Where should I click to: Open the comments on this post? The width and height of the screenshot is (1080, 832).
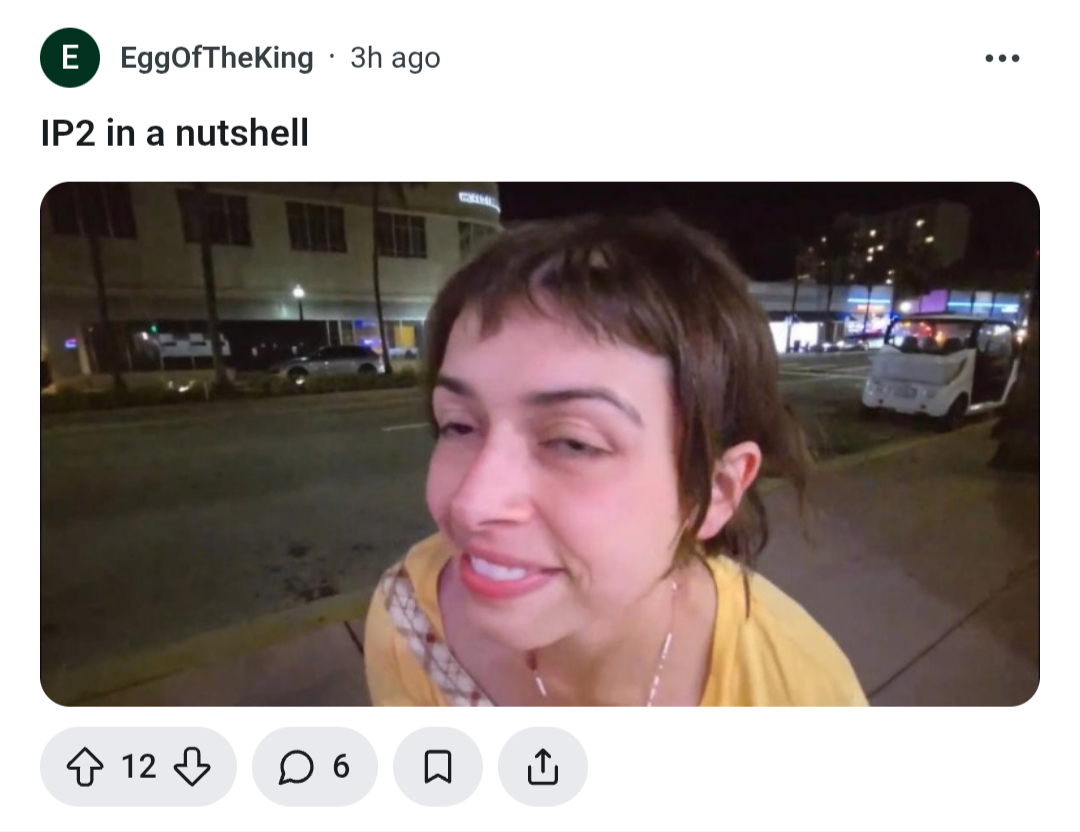pos(315,767)
